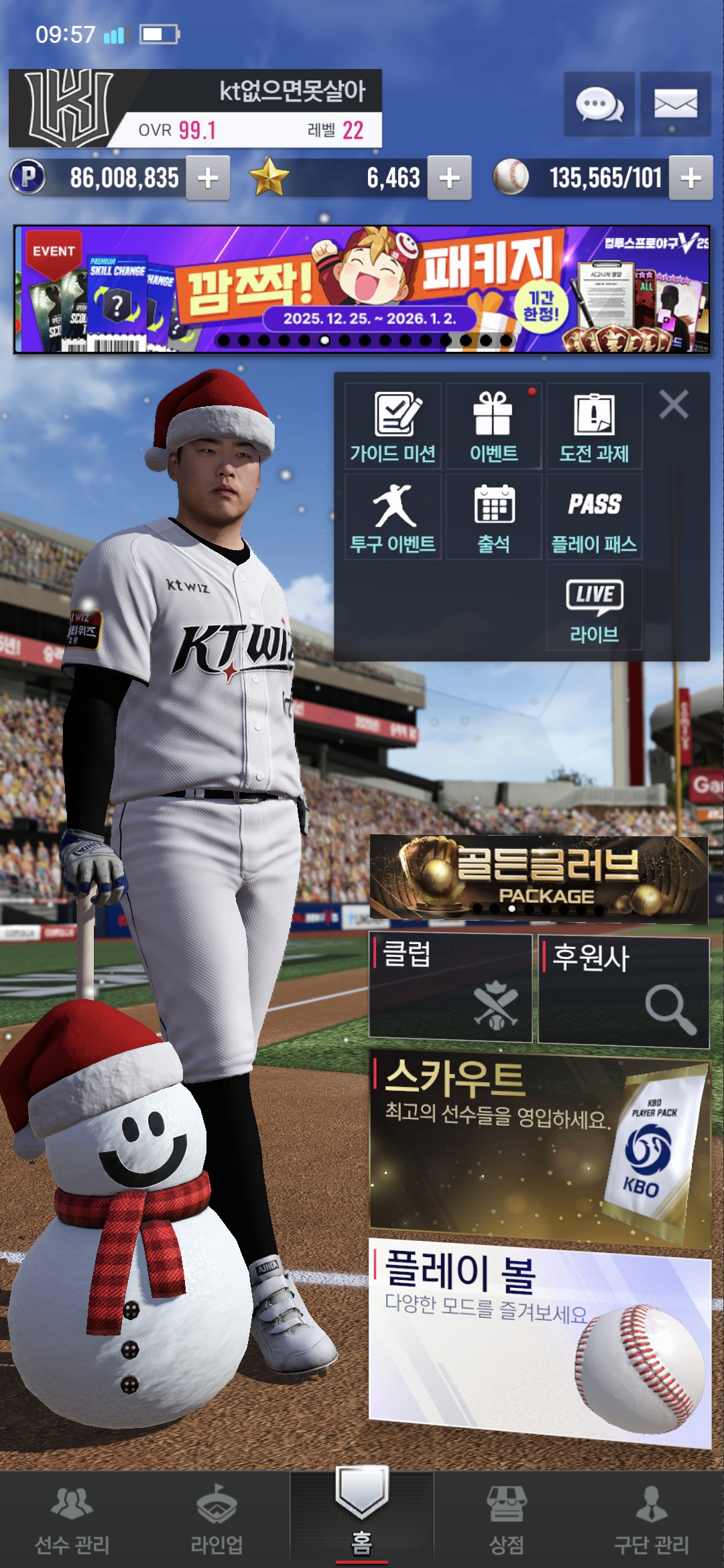Open the 클럽 card

(450, 988)
